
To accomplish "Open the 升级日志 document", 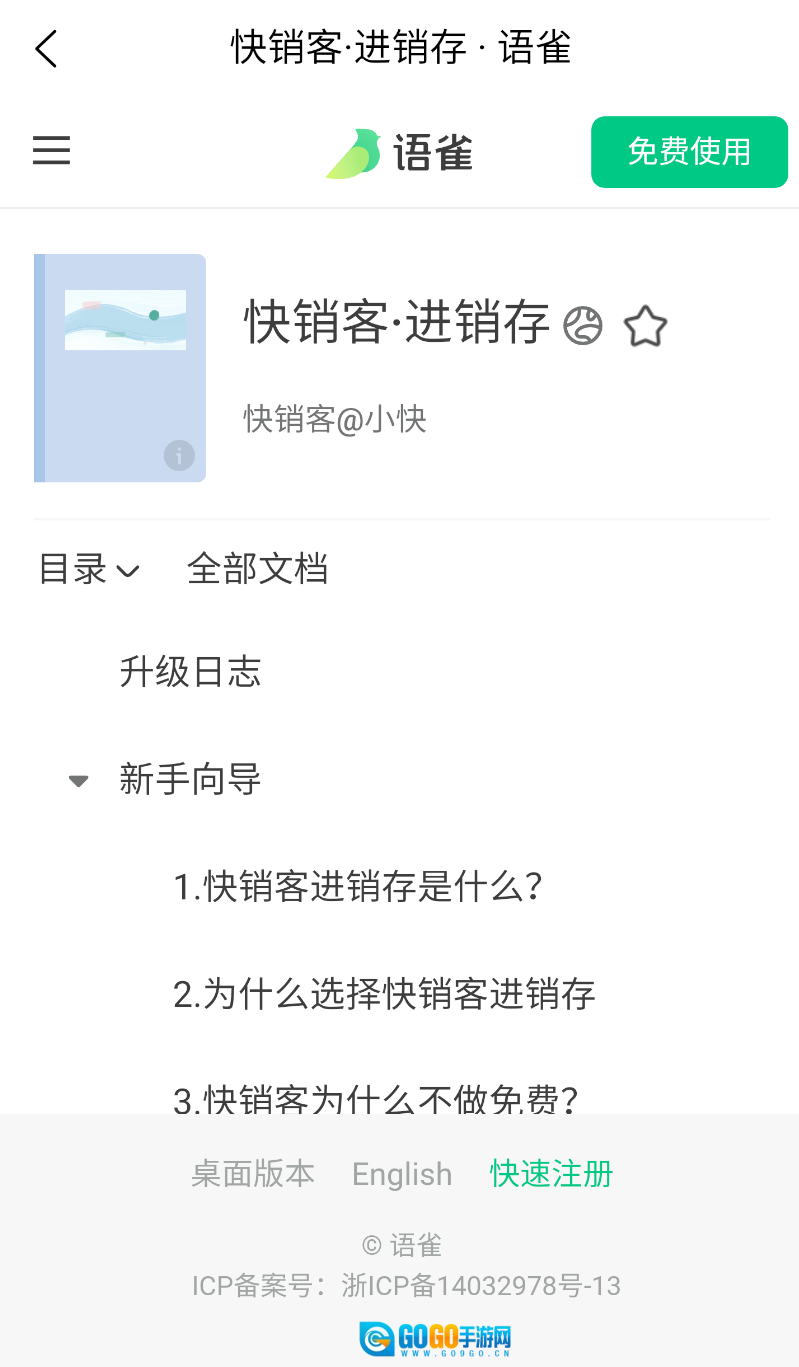I will click(190, 672).
